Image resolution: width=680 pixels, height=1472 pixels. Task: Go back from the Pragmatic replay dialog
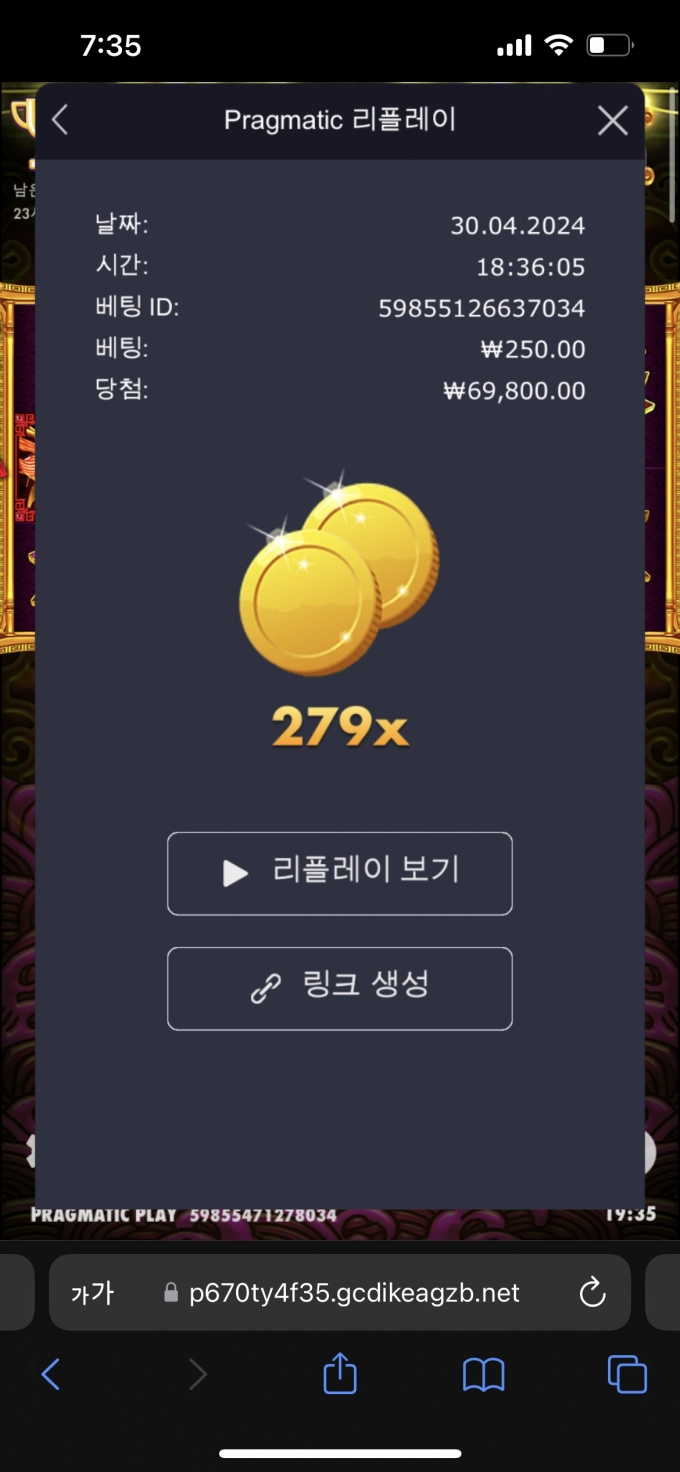(60, 121)
